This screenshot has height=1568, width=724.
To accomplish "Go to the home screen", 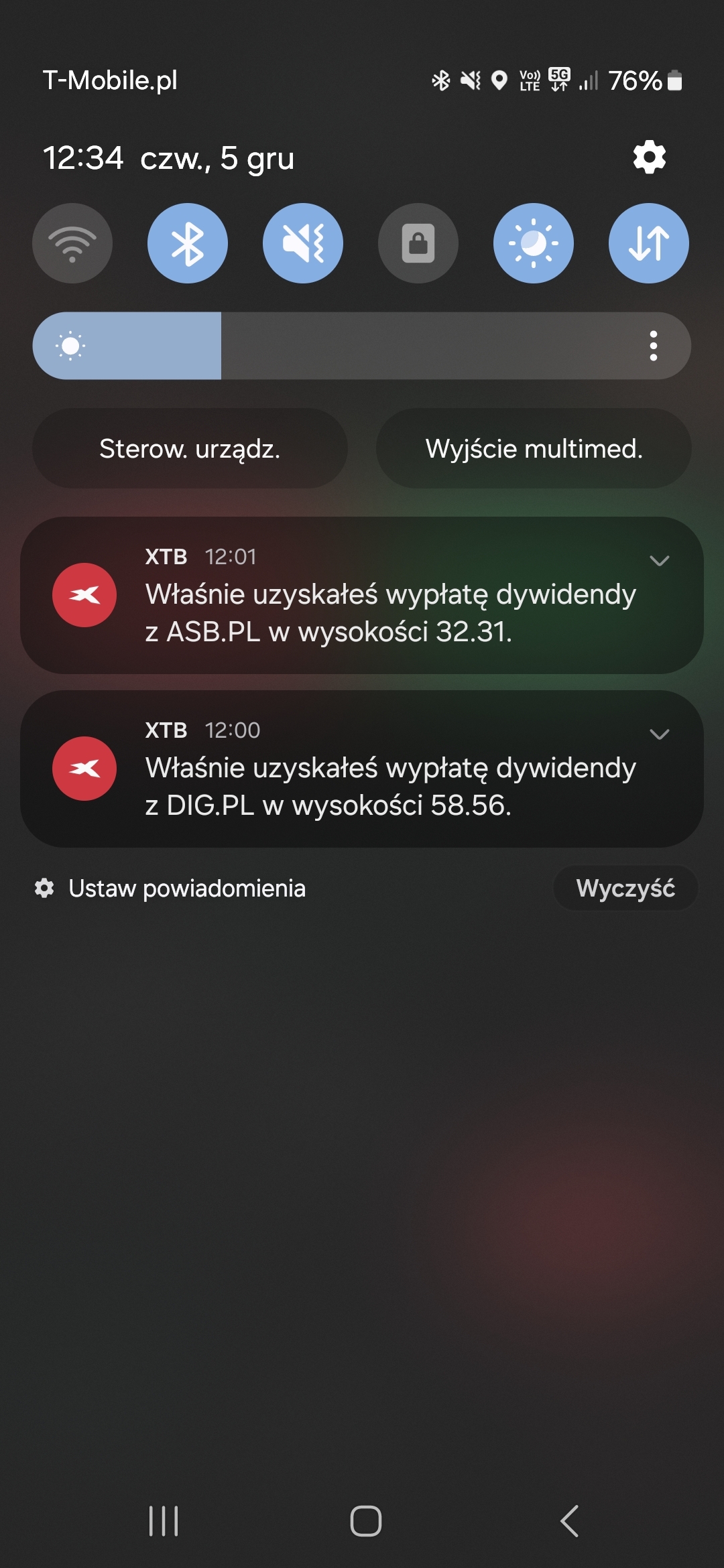I will [x=365, y=1521].
